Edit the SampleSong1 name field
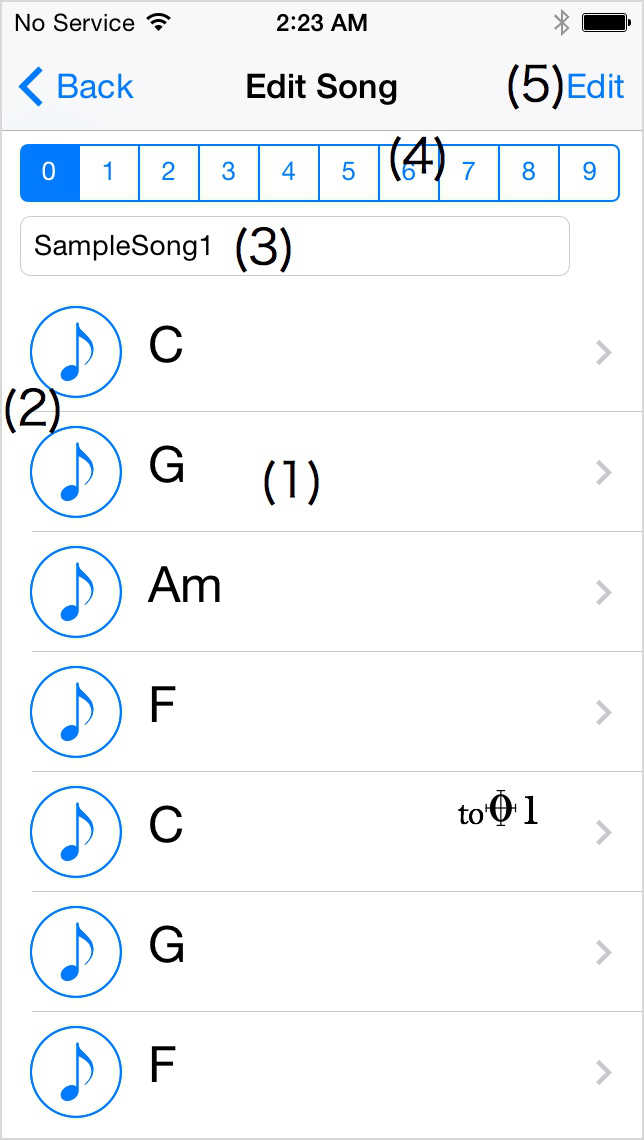Image resolution: width=644 pixels, height=1140 pixels. point(294,246)
